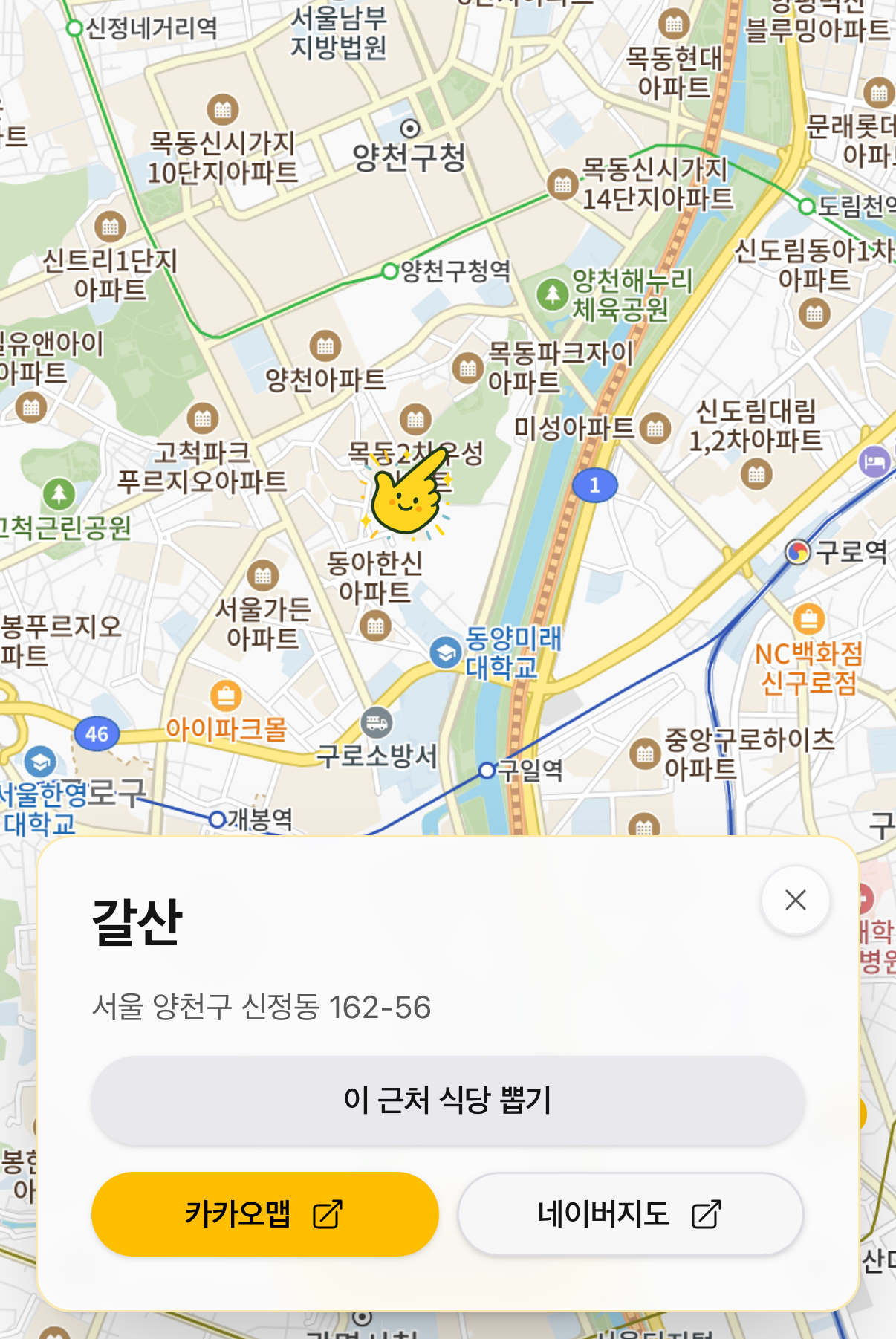
Task: Tap the yellow pointing hand map marker
Action: click(x=407, y=496)
